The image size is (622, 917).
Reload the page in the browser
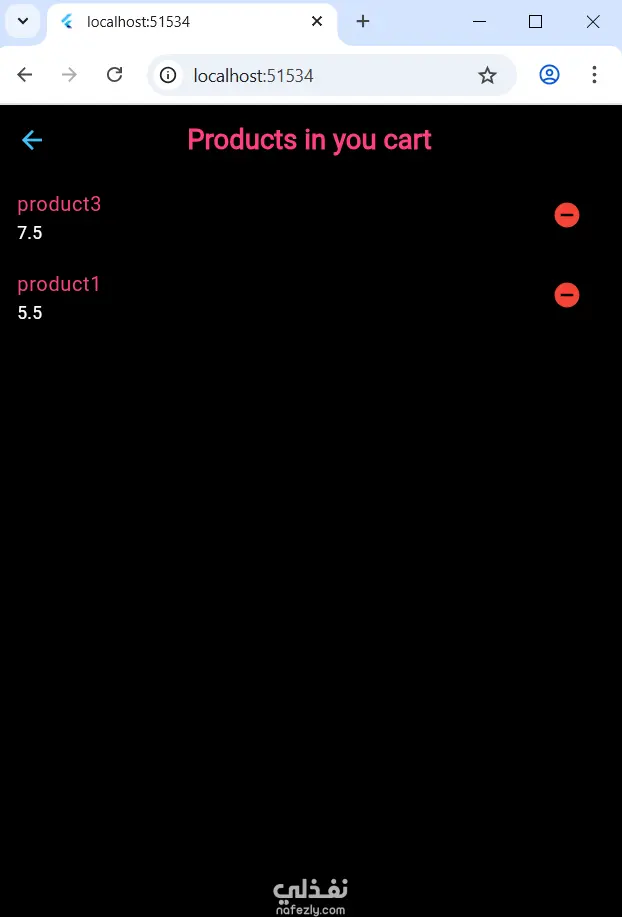pyautogui.click(x=115, y=75)
